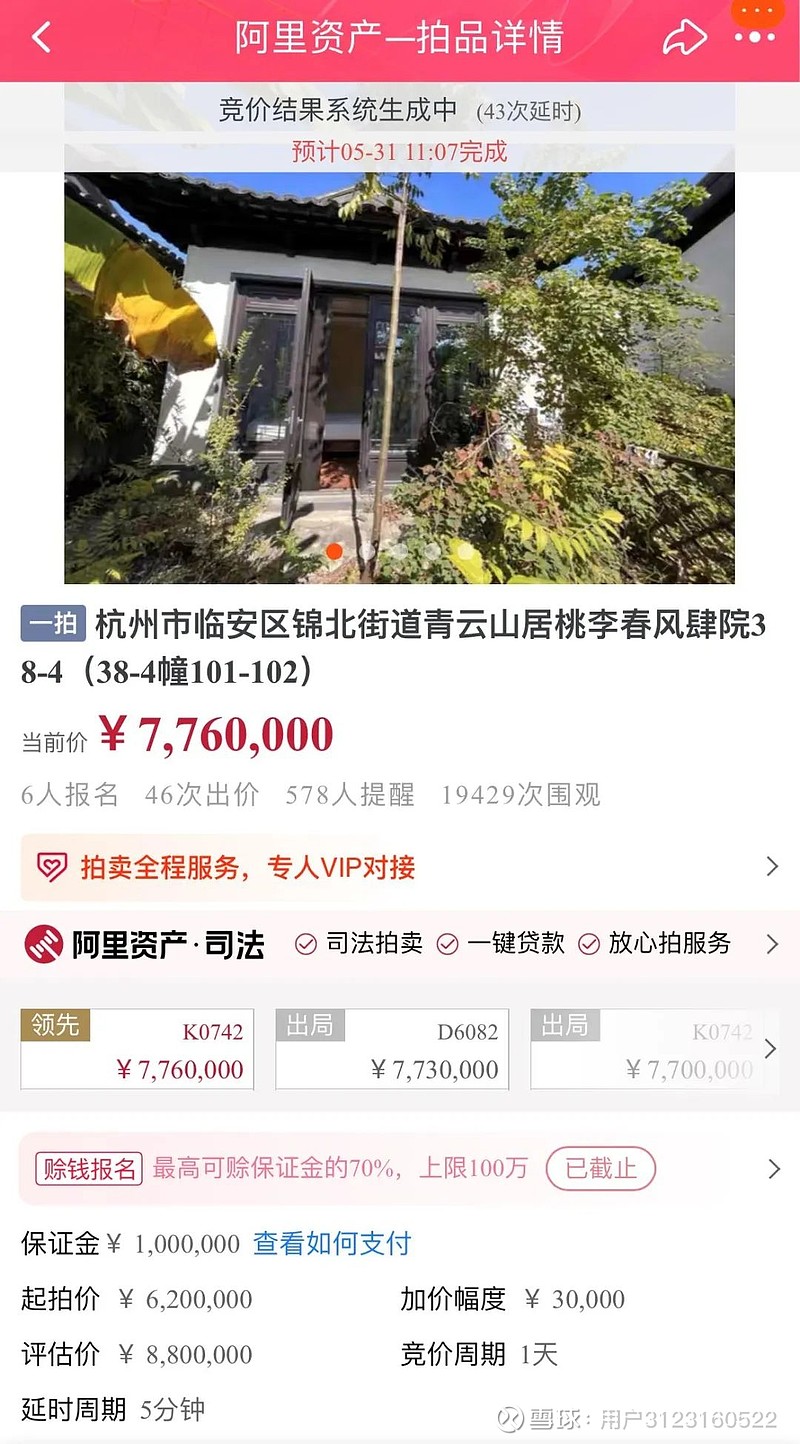Open the 拍卖全程服务 VIP对接 banner
Viewport: 800px width, 1444px height.
(400, 867)
